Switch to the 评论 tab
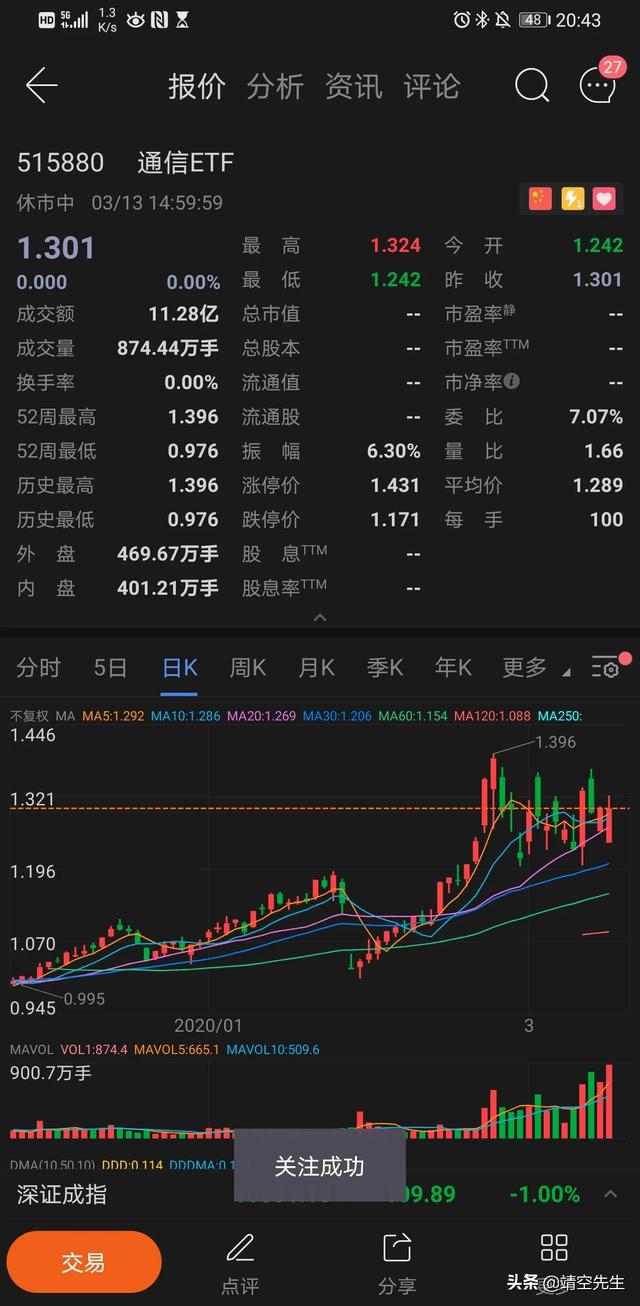640x1306 pixels. (x=431, y=87)
